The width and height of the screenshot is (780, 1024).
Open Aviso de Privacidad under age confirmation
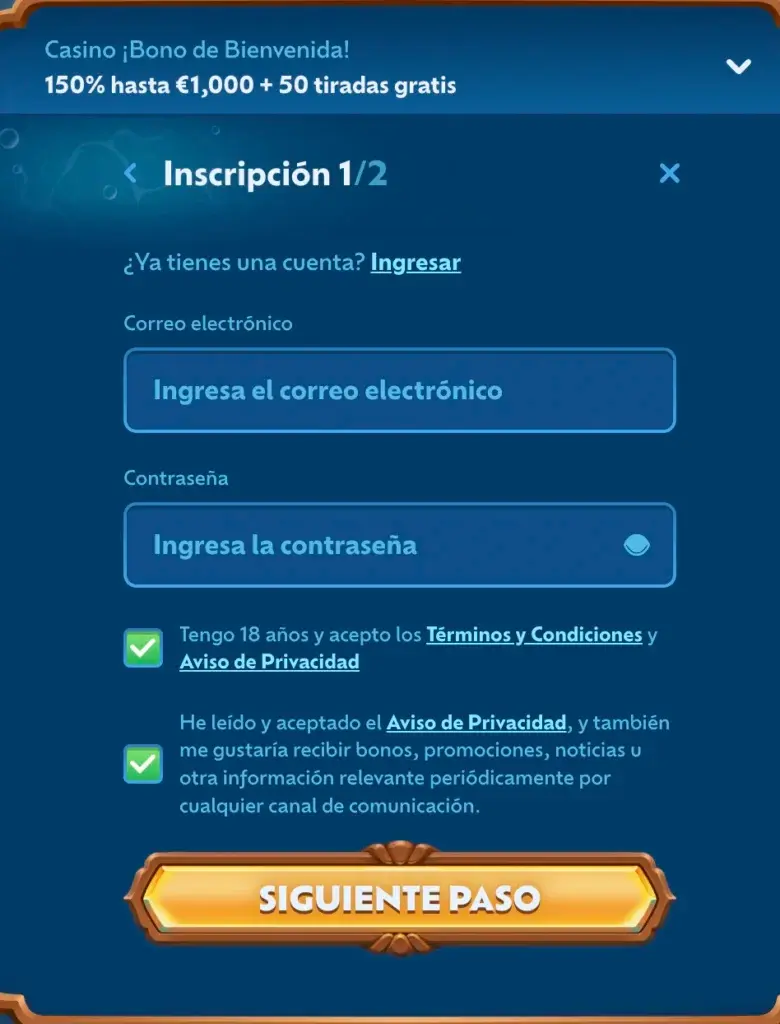[269, 662]
